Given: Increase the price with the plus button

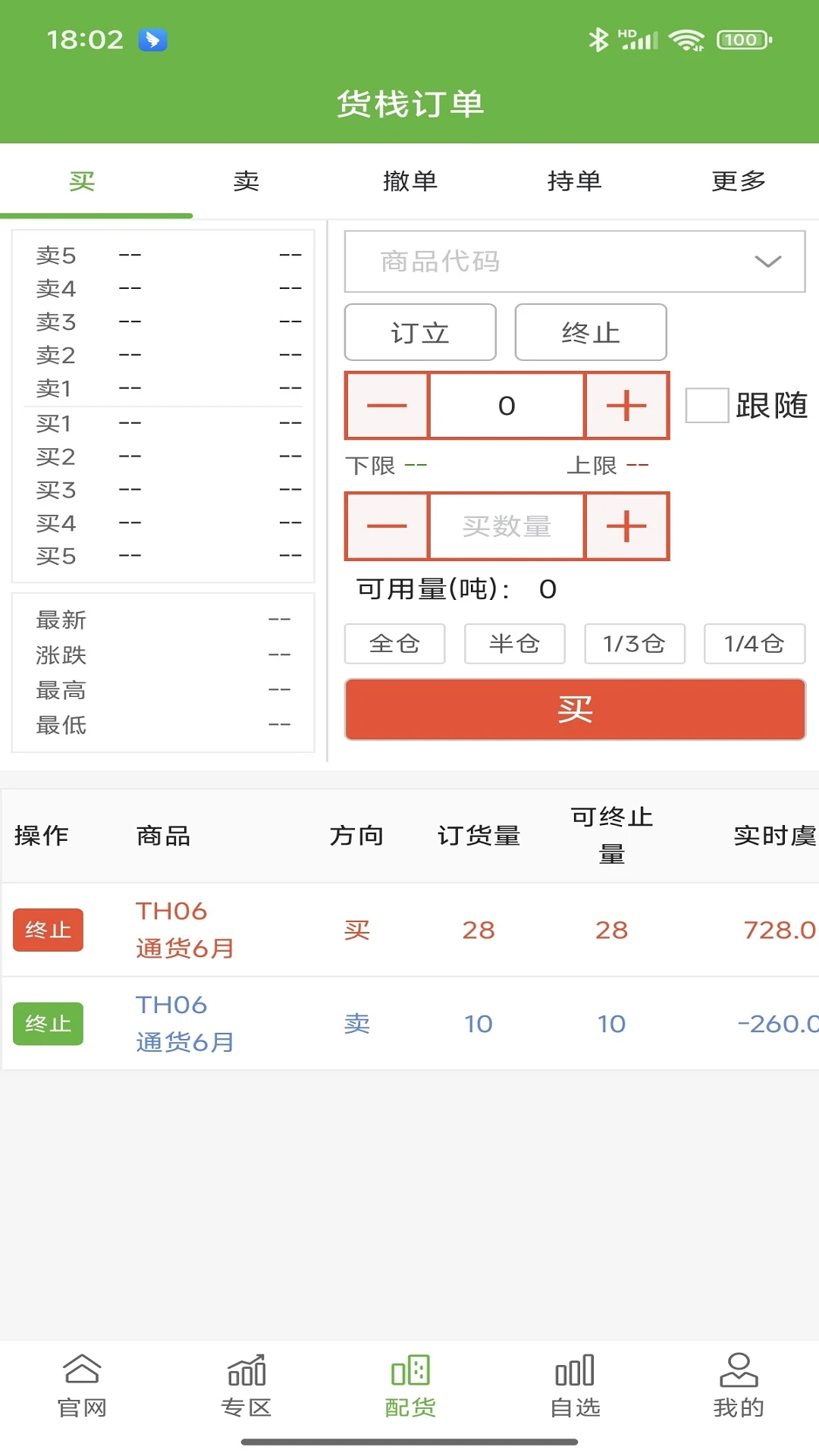Looking at the screenshot, I should [x=626, y=406].
